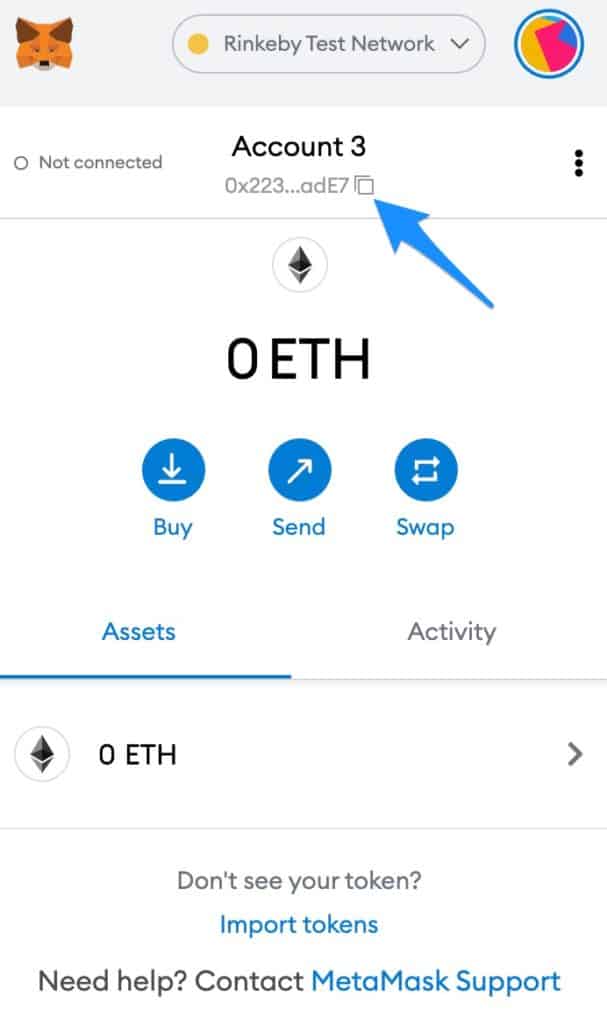Open the three-dot account options menu
Screen dimensions: 607x1024
pyautogui.click(x=578, y=163)
